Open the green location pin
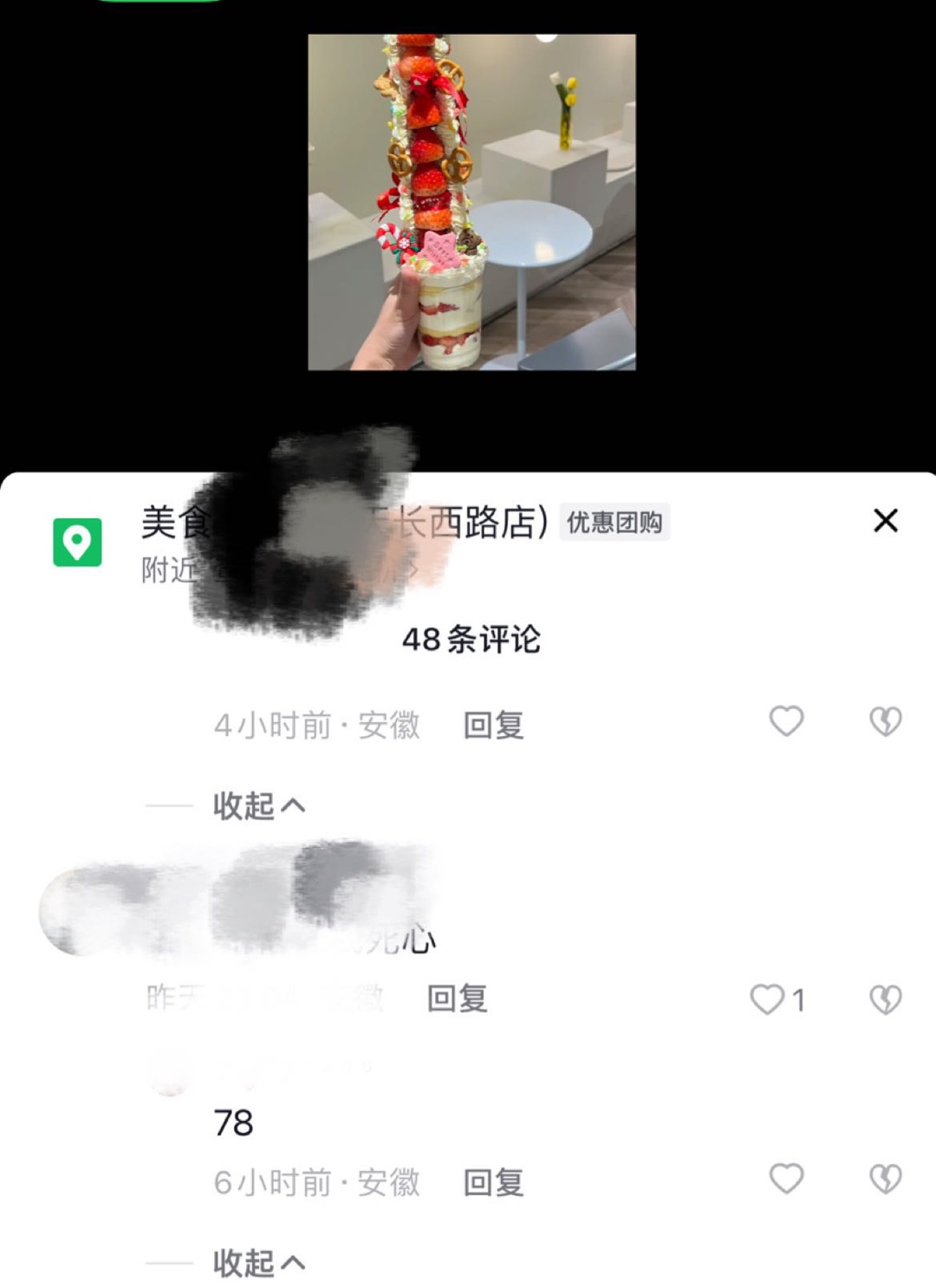The image size is (936, 1288). 78,543
